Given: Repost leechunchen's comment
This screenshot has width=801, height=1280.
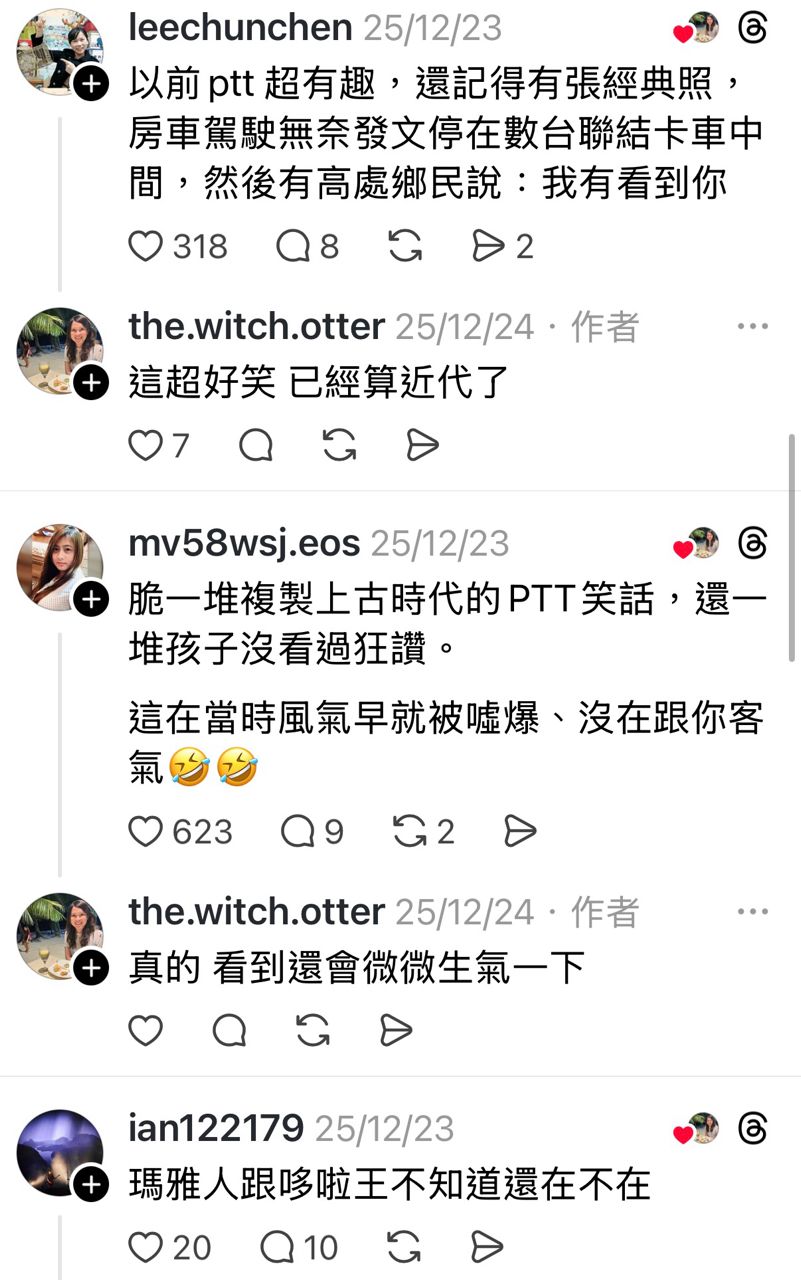Looking at the screenshot, I should tap(404, 246).
